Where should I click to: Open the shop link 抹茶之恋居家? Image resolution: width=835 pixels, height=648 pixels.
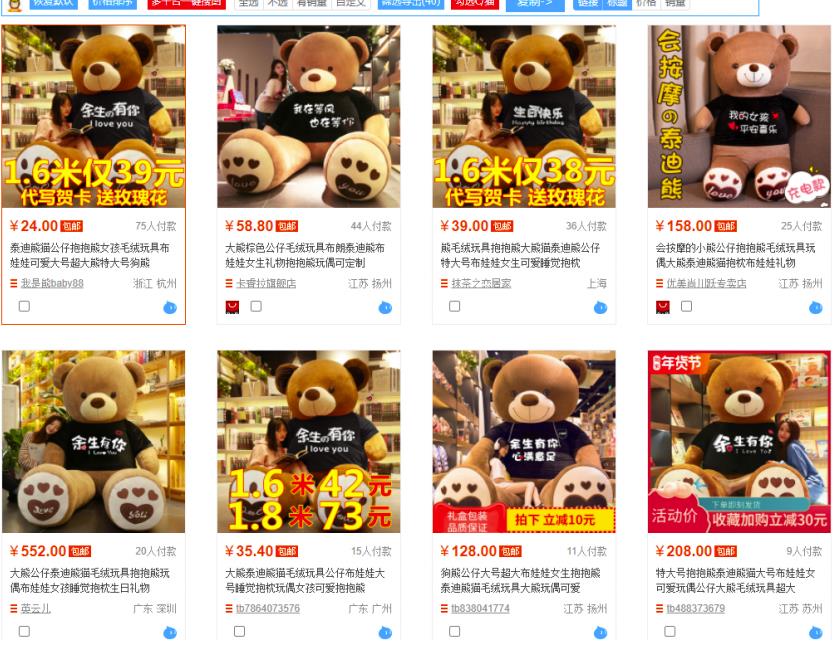click(x=481, y=284)
